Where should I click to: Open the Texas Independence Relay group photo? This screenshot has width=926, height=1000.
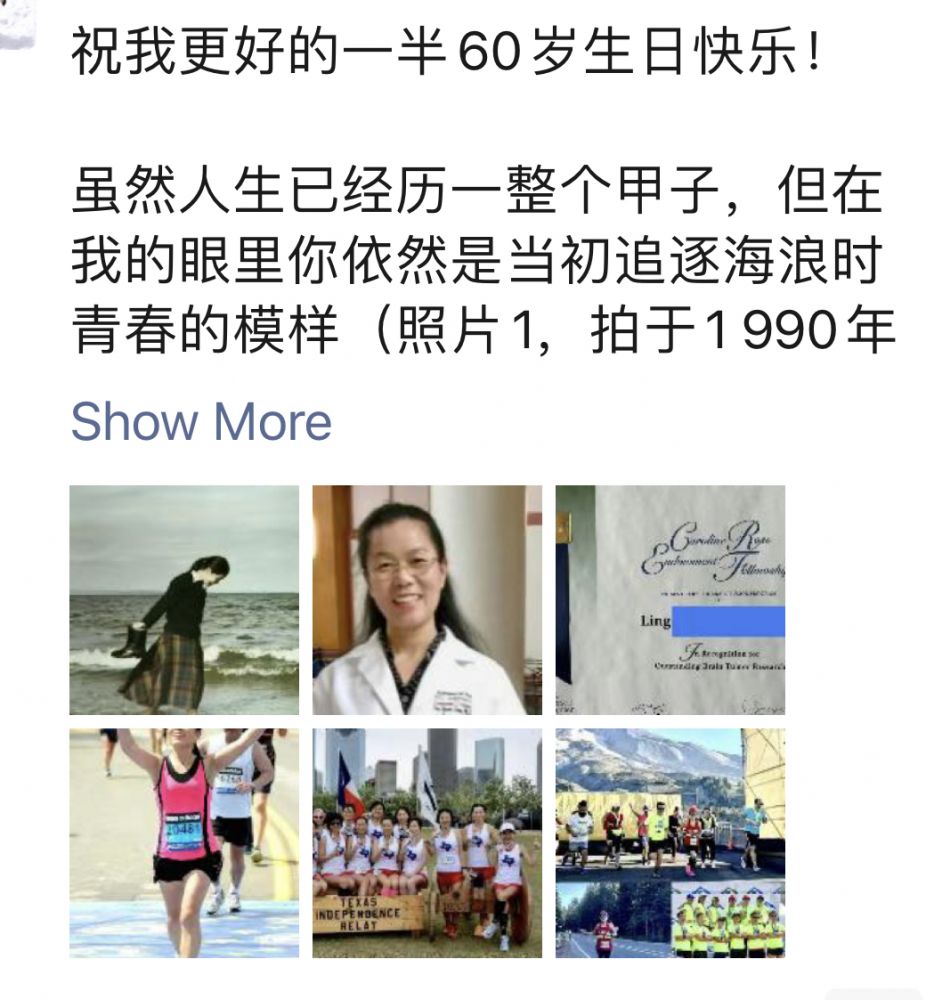[427, 843]
